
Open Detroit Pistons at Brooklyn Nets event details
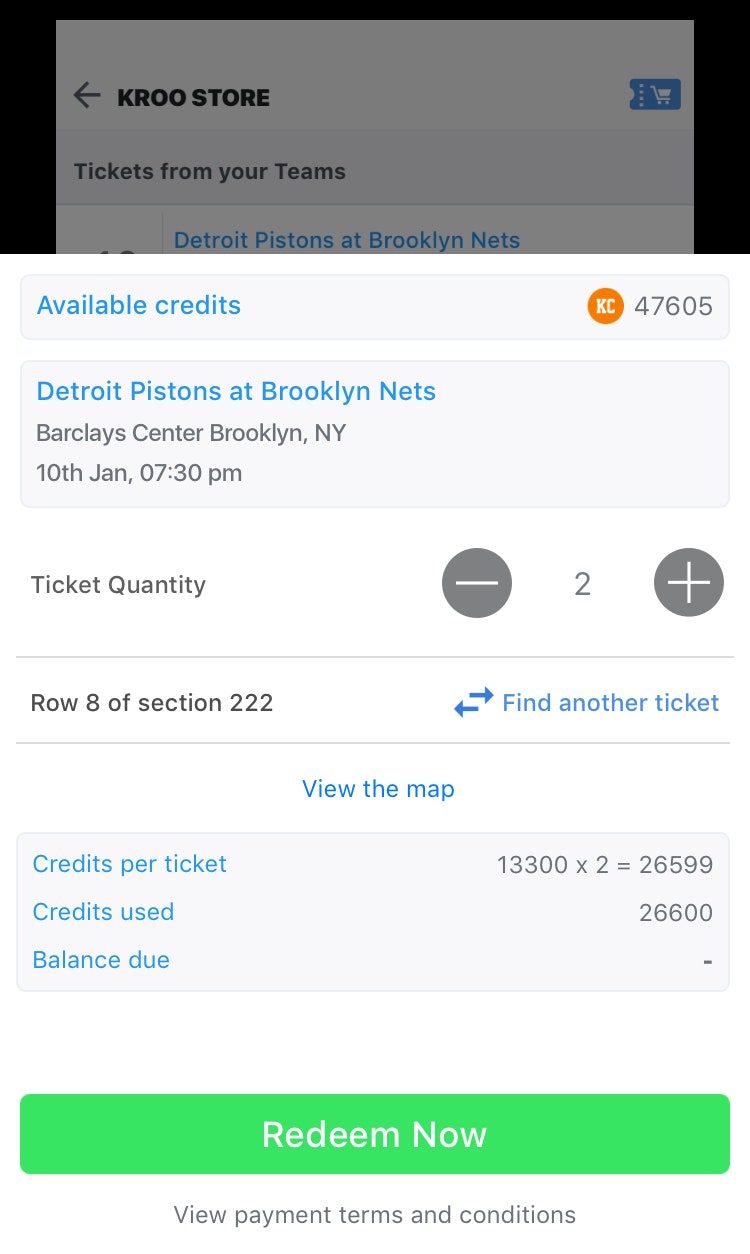pyautogui.click(x=236, y=391)
